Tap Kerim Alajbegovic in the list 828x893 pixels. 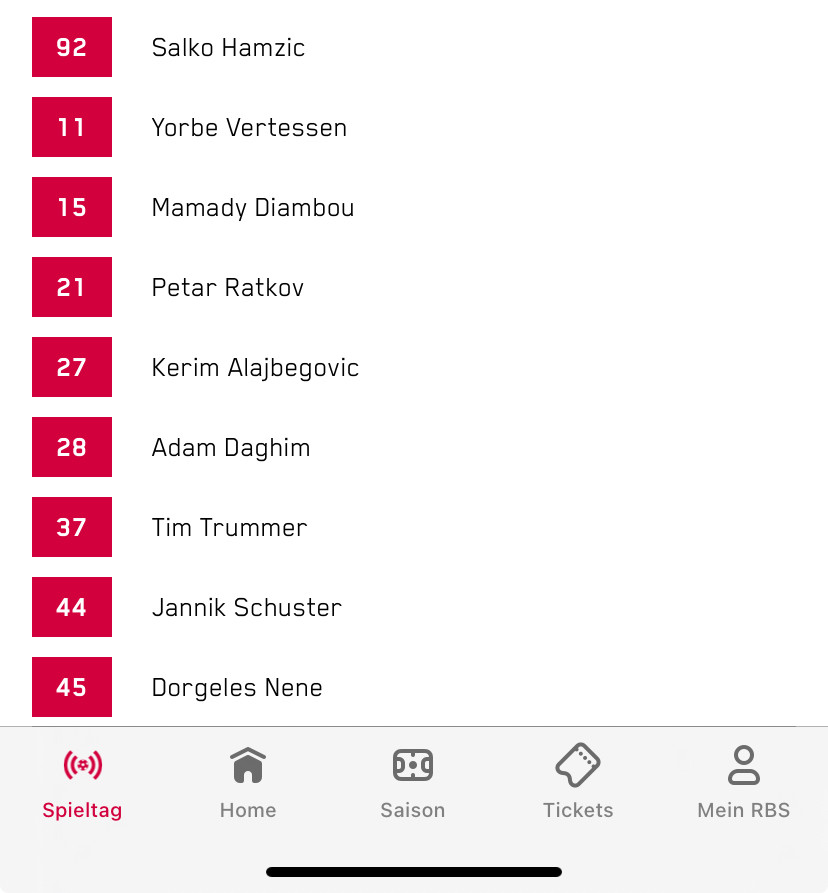coord(255,367)
